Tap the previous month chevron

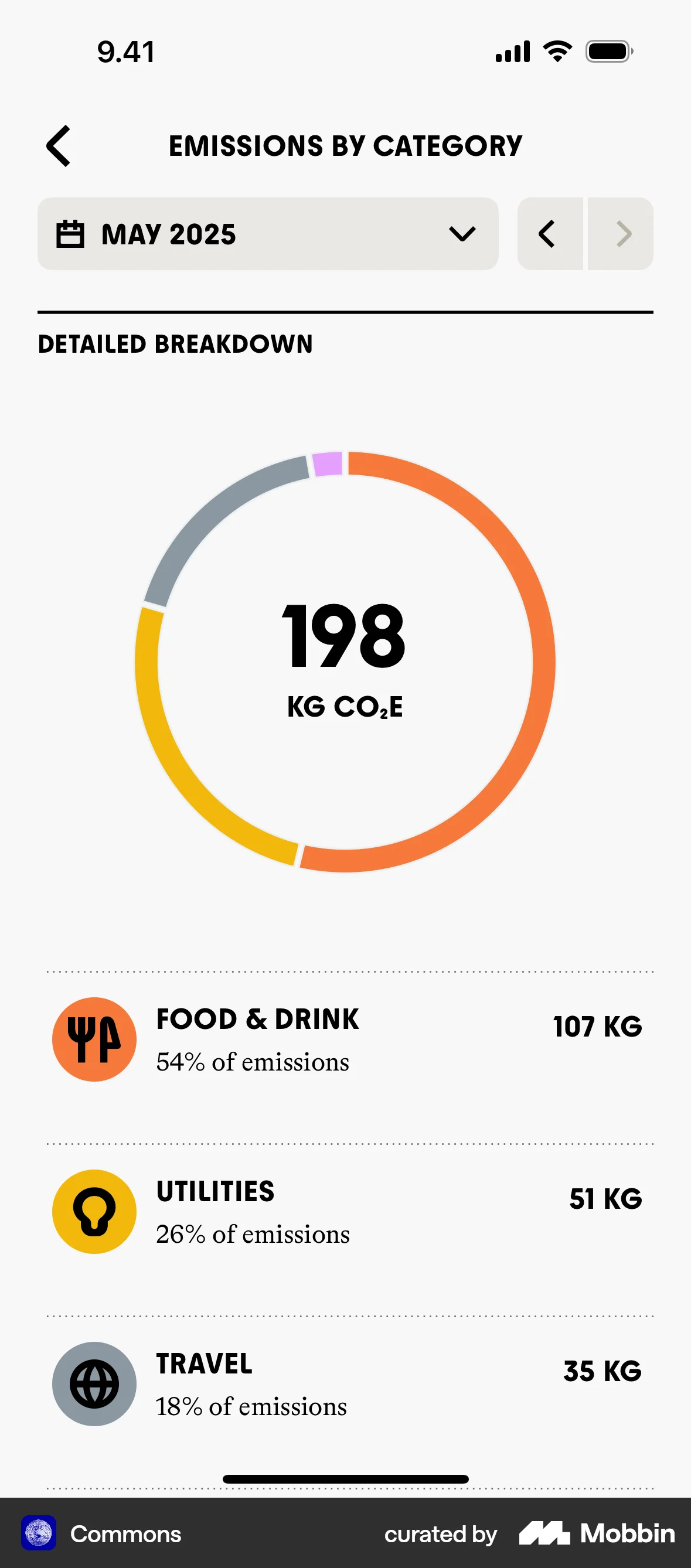pyautogui.click(x=547, y=234)
